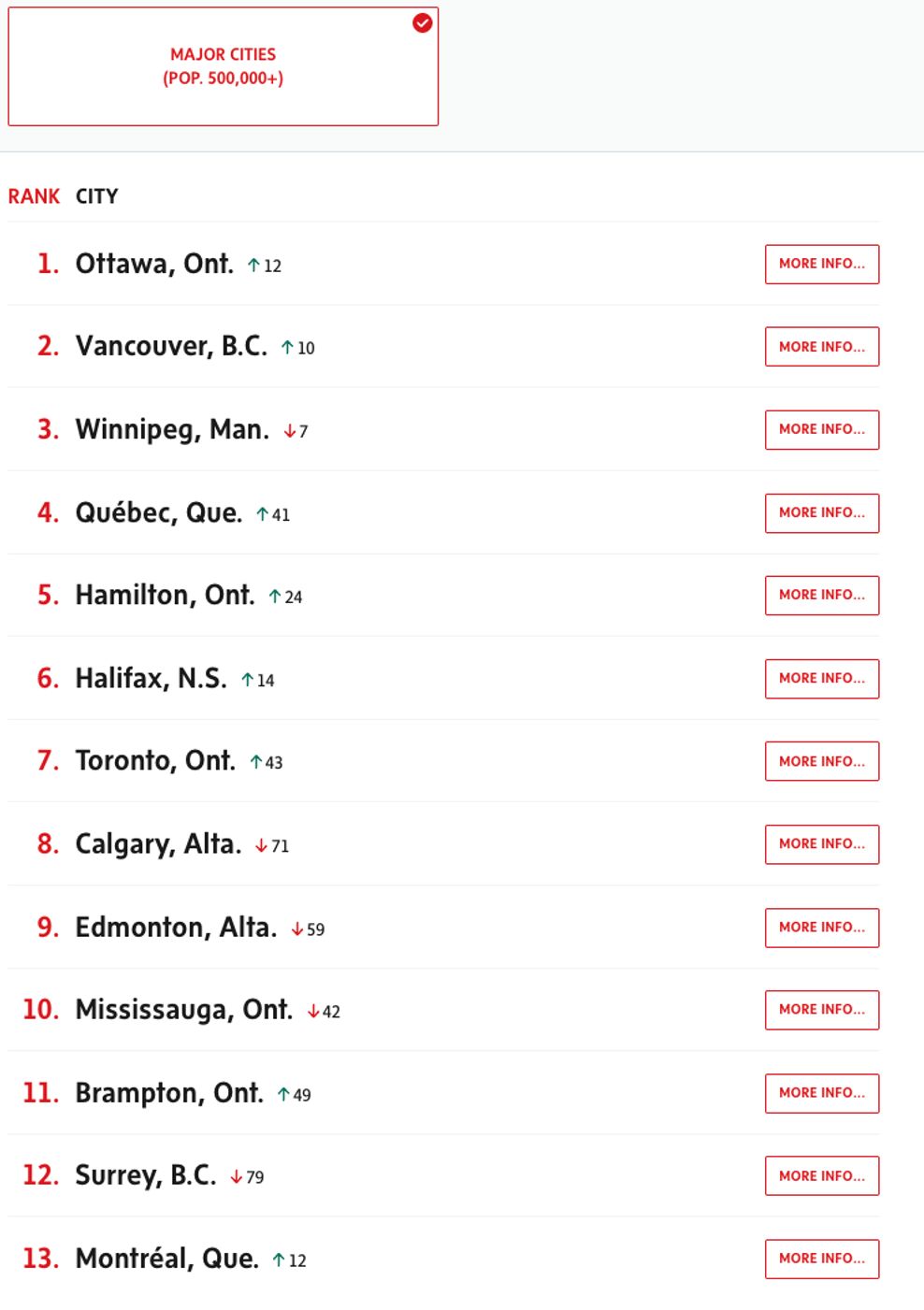Toggle the Major Cities population filter
Screen dimensions: 924x1310
tap(223, 65)
